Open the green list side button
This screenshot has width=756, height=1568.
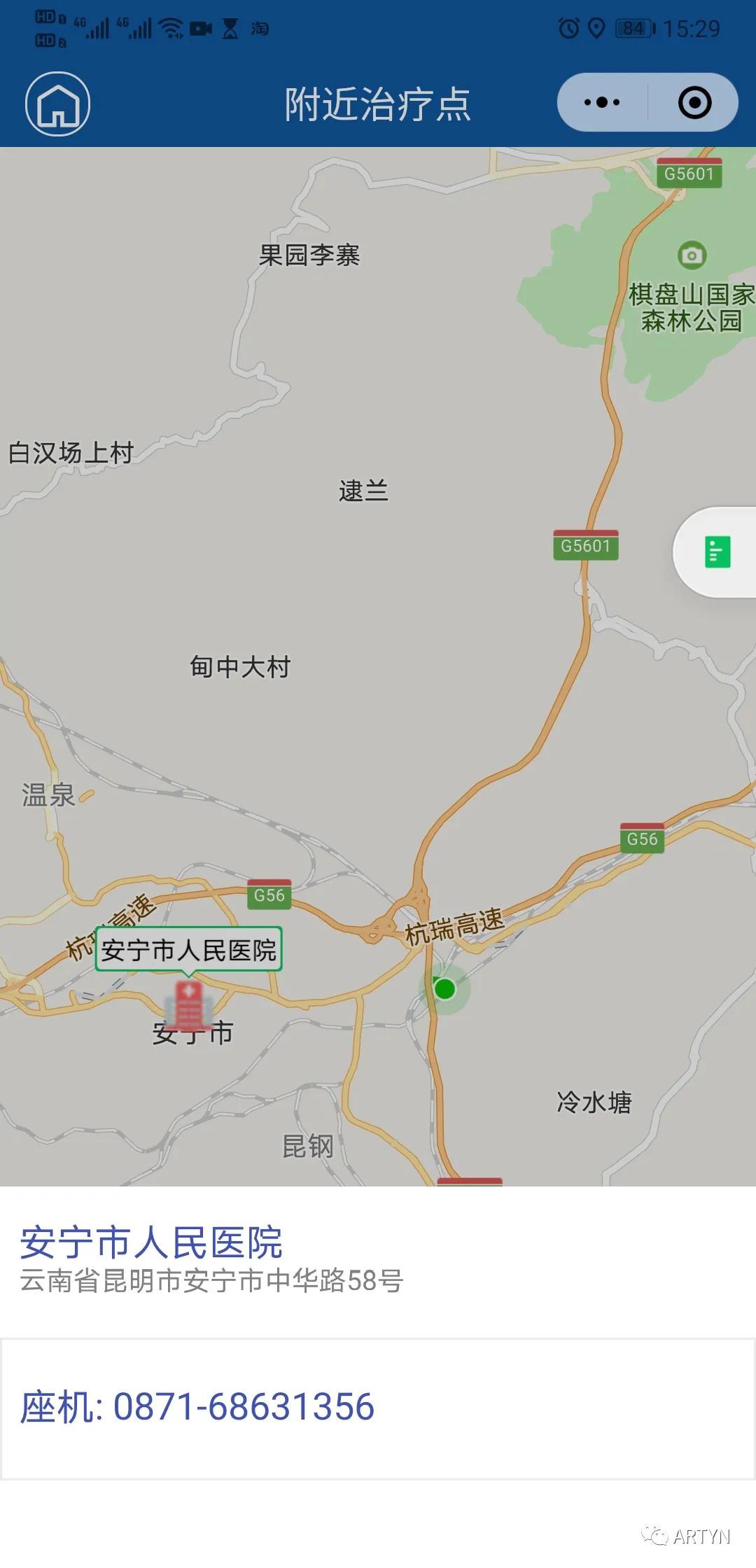tap(717, 552)
